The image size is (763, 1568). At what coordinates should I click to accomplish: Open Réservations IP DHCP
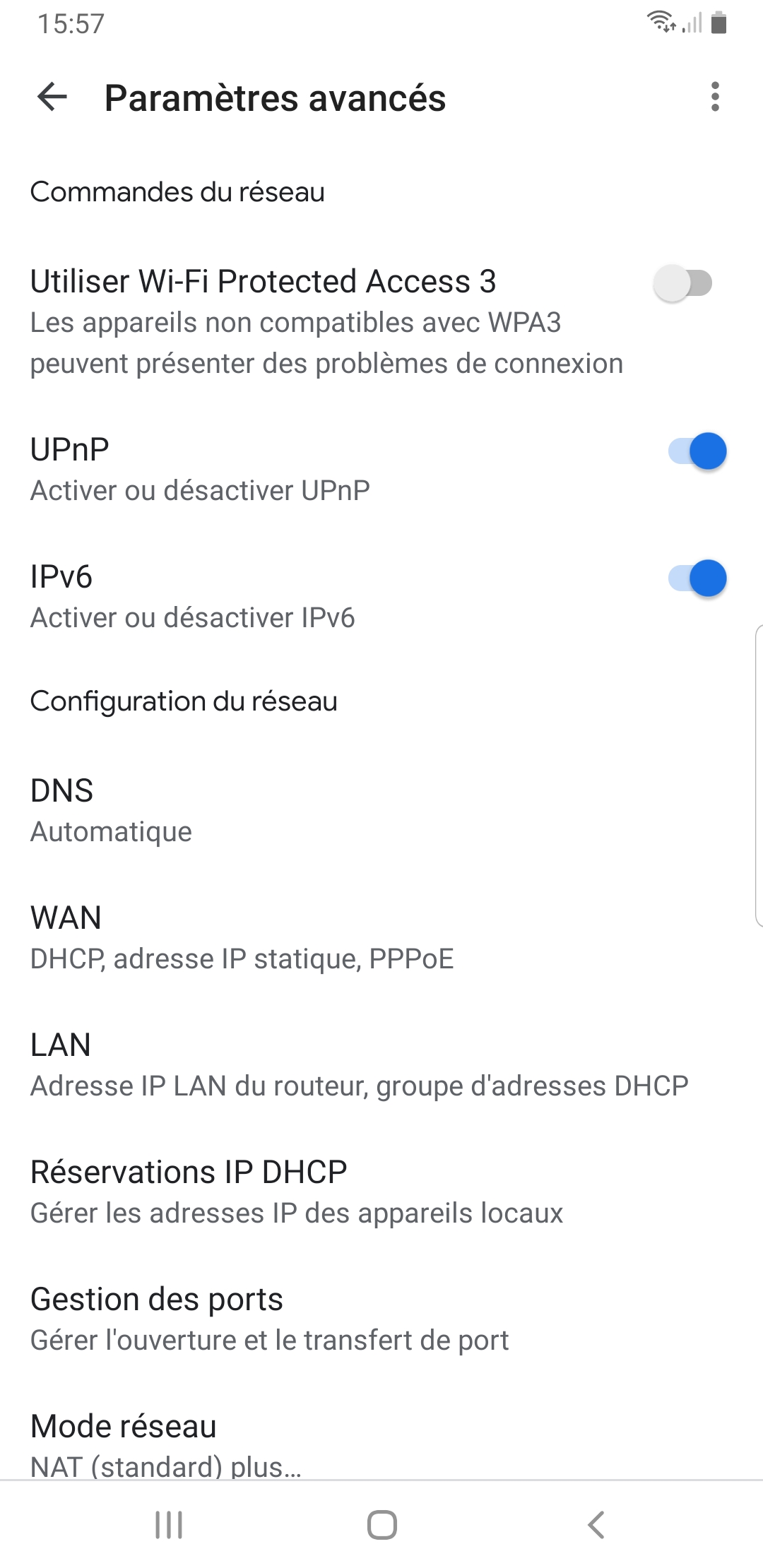coord(381,1192)
